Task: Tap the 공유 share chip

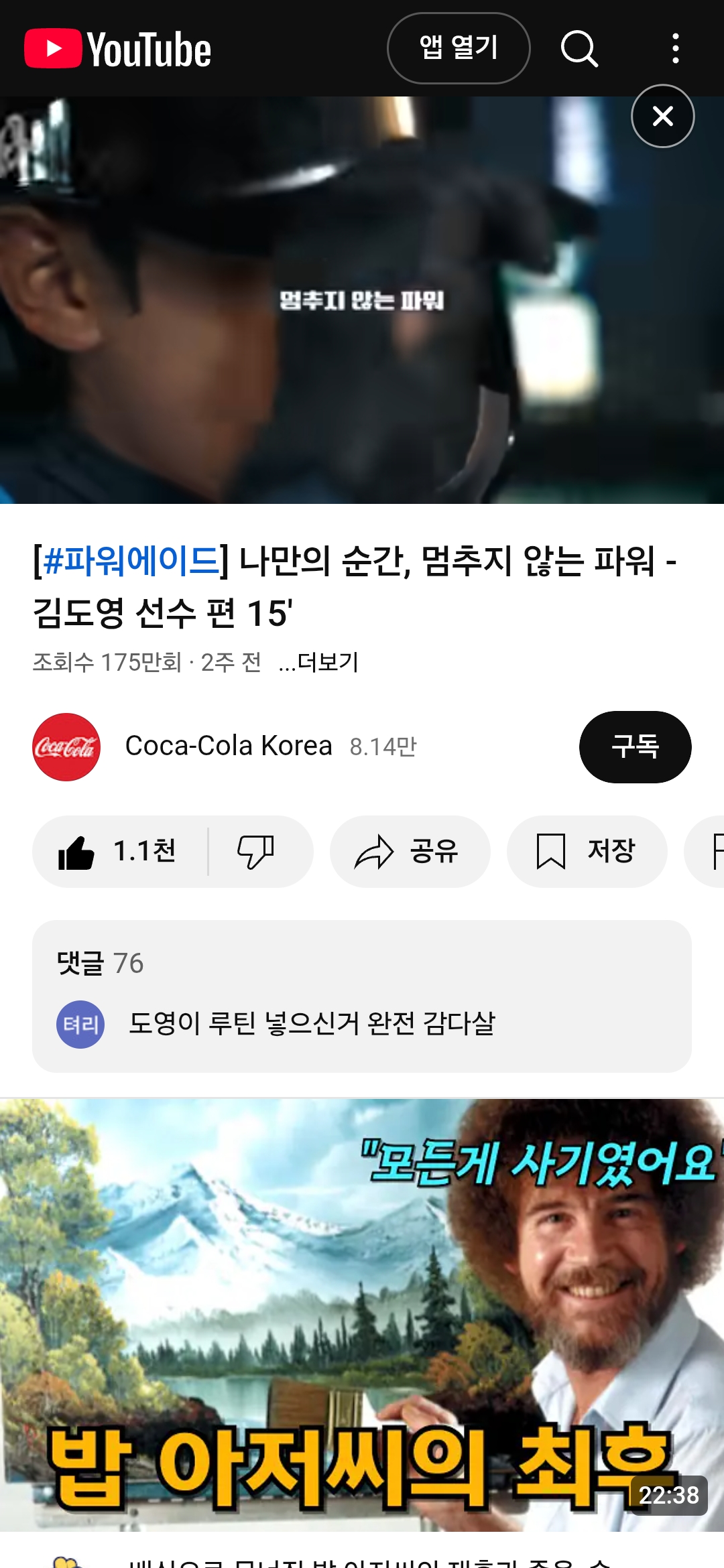Action: [x=410, y=852]
